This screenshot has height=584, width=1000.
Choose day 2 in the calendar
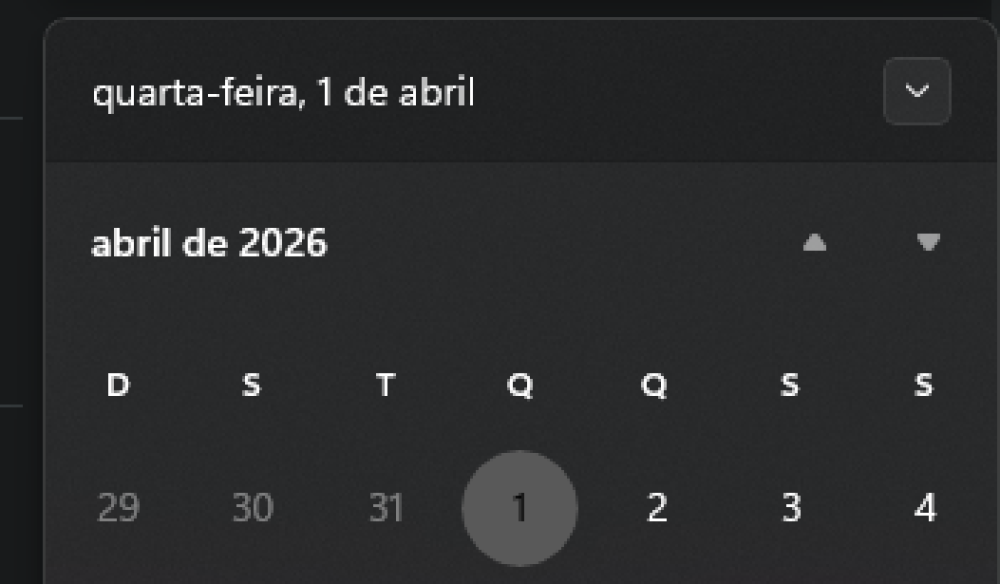[655, 508]
